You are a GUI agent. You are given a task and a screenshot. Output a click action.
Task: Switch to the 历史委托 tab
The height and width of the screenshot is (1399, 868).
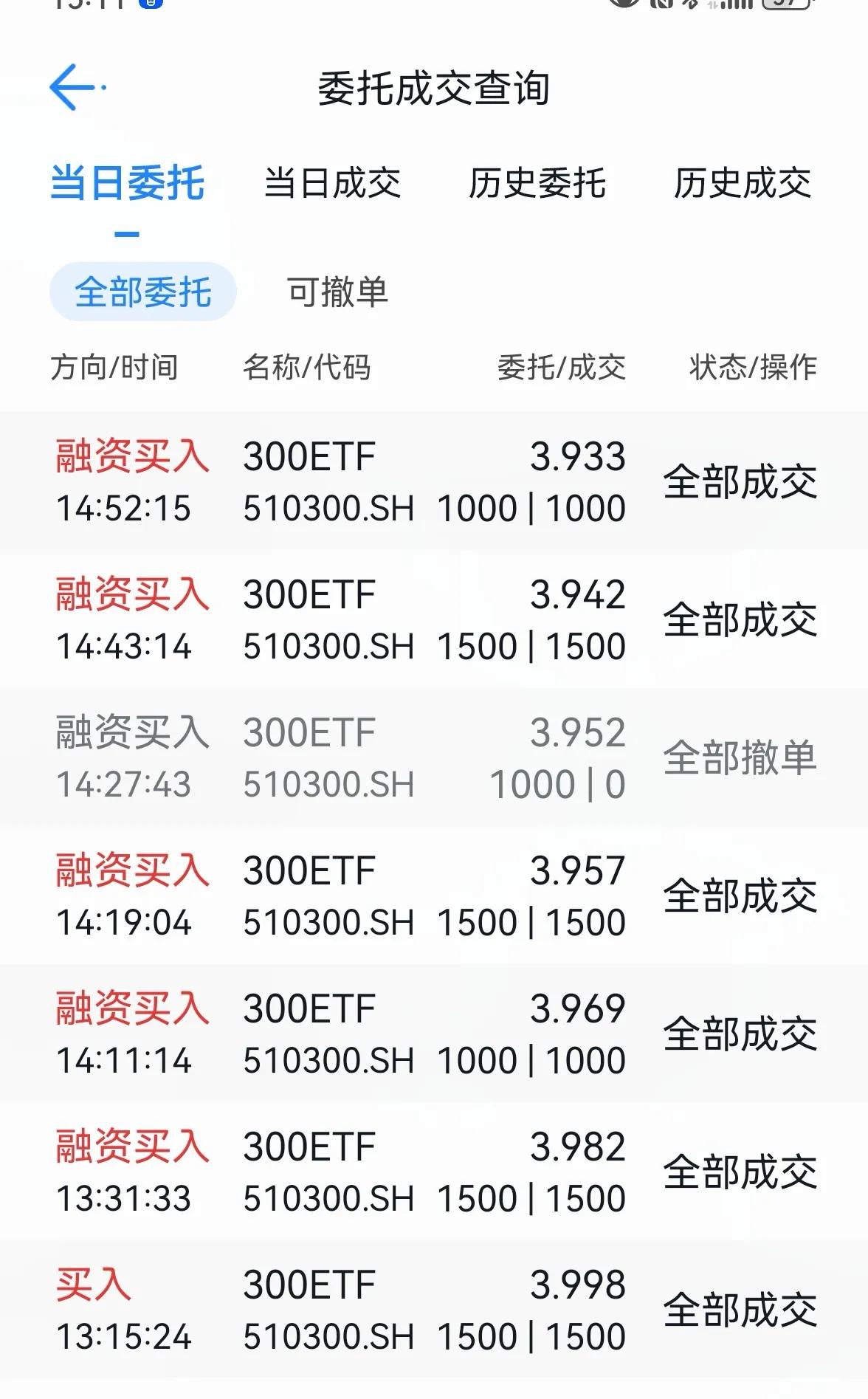[x=537, y=183]
